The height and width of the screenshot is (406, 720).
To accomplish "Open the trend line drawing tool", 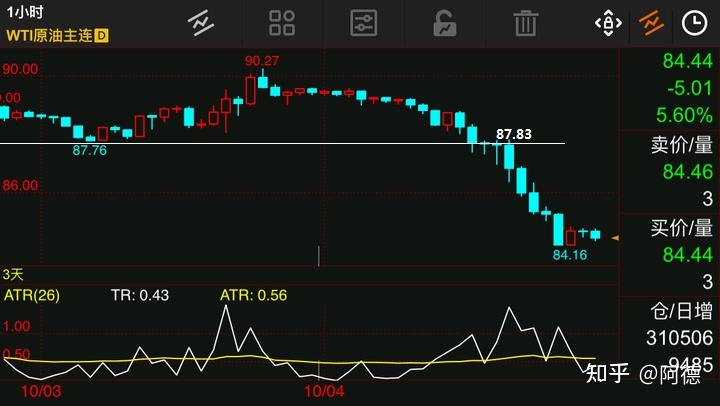I will click(x=201, y=23).
